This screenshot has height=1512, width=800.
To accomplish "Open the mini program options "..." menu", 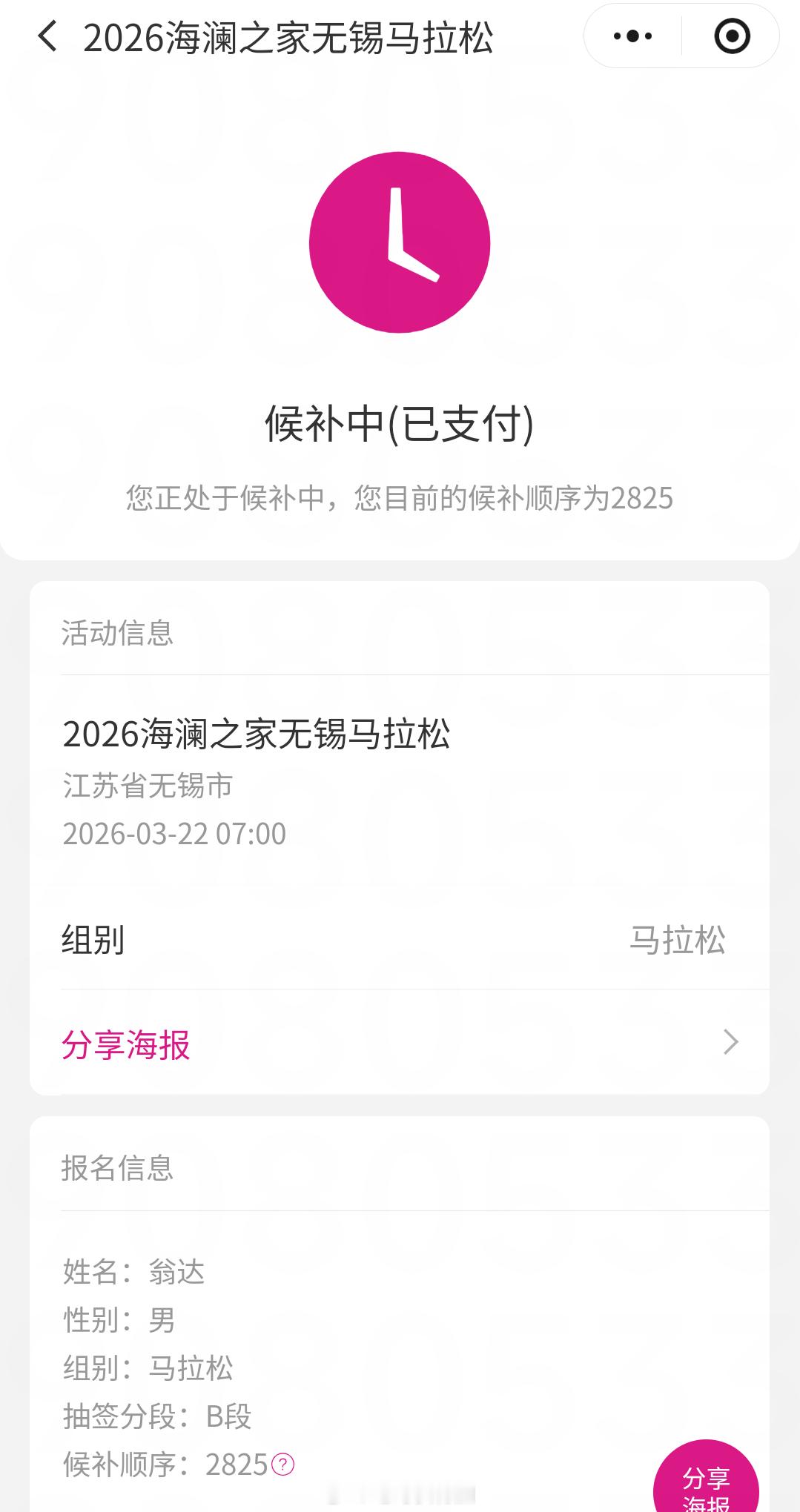I will pyautogui.click(x=634, y=34).
